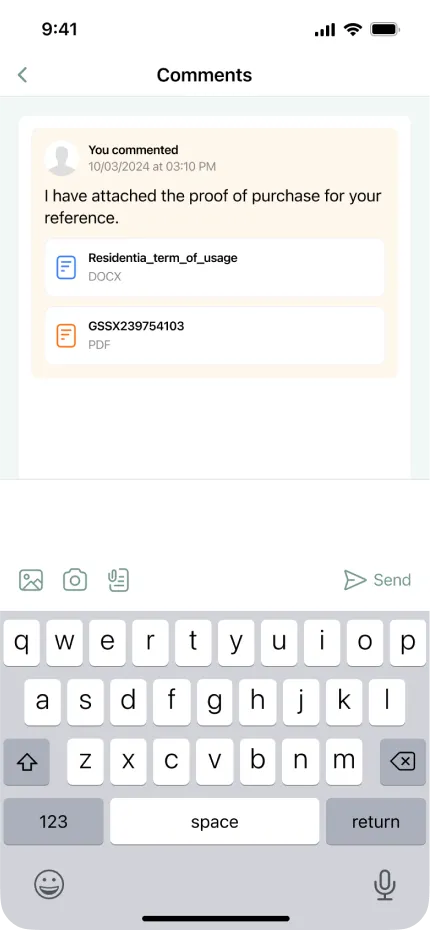Image resolution: width=430 pixels, height=930 pixels.
Task: Attach a document file
Action: pos(119,579)
